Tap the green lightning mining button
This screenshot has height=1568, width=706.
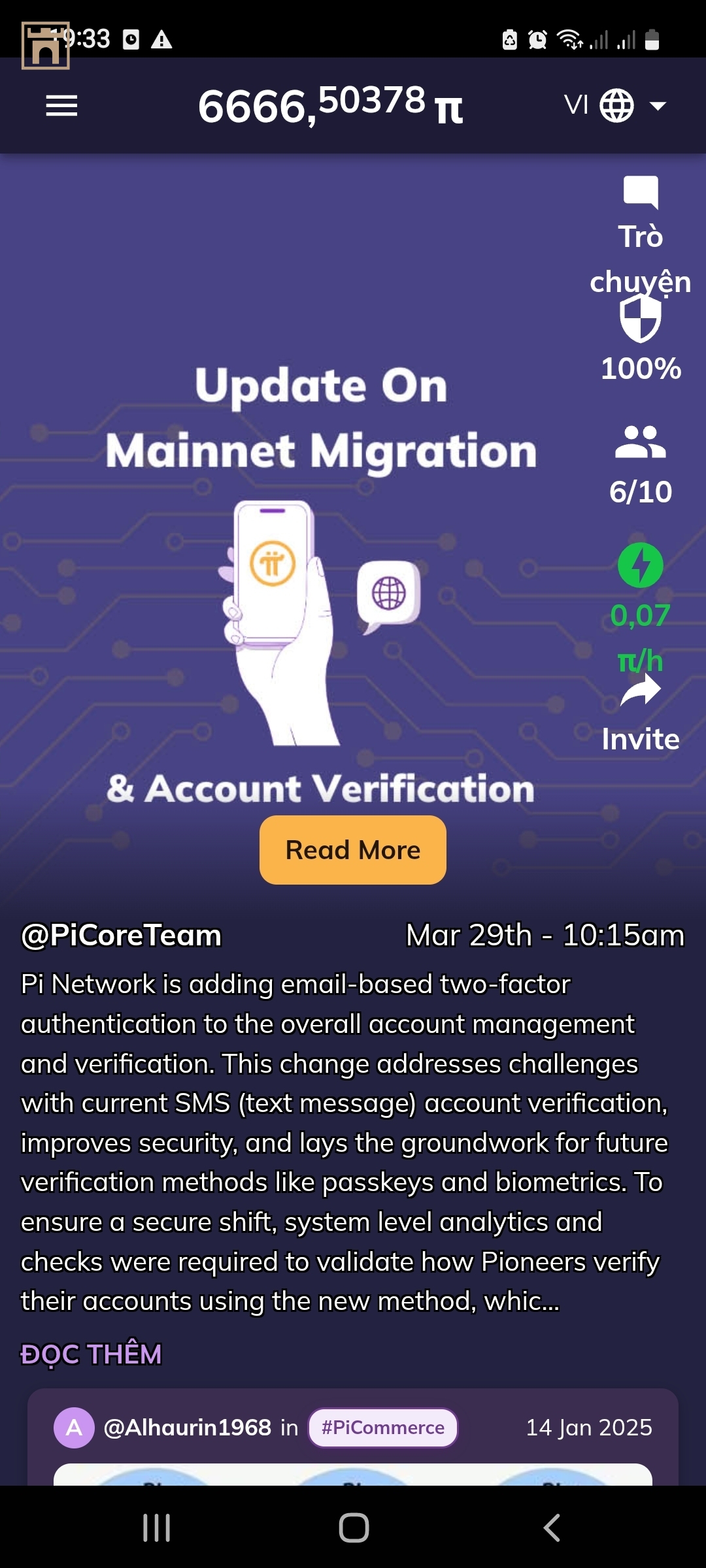pos(640,566)
